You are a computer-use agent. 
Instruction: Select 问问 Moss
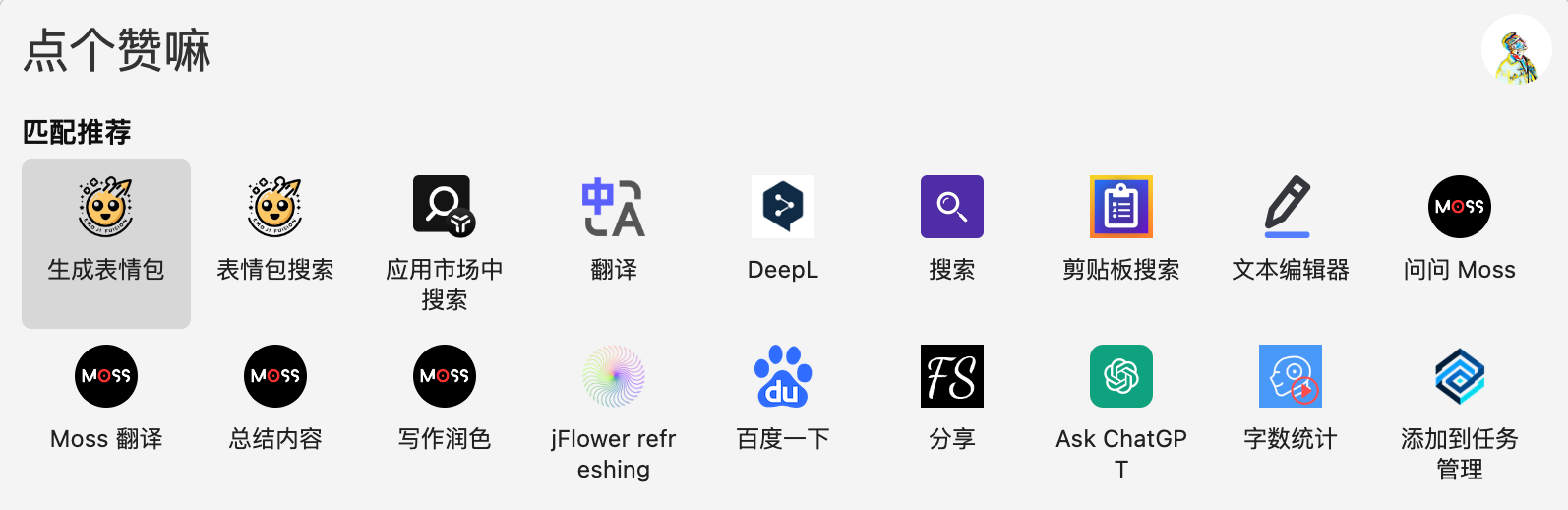1460,224
